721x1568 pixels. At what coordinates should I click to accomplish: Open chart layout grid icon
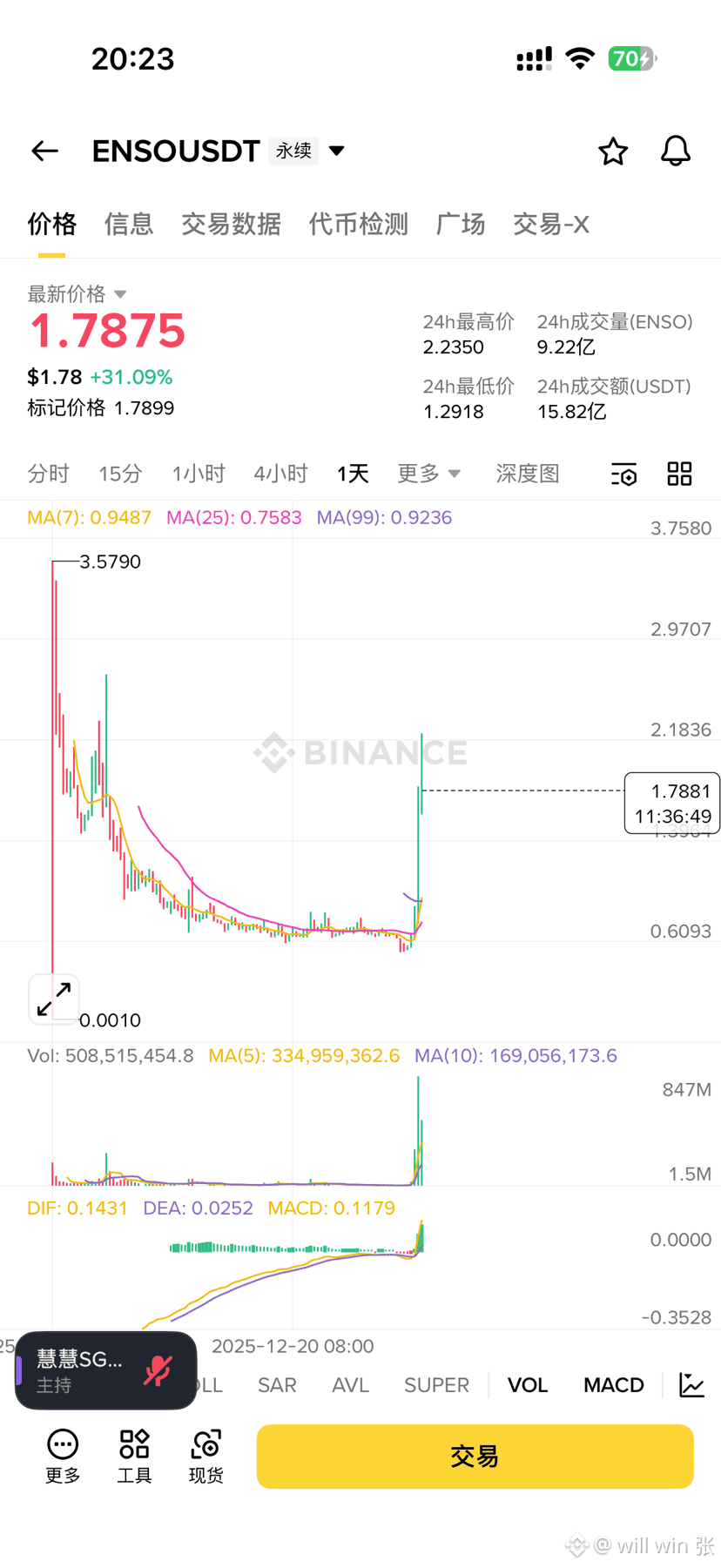tap(679, 474)
